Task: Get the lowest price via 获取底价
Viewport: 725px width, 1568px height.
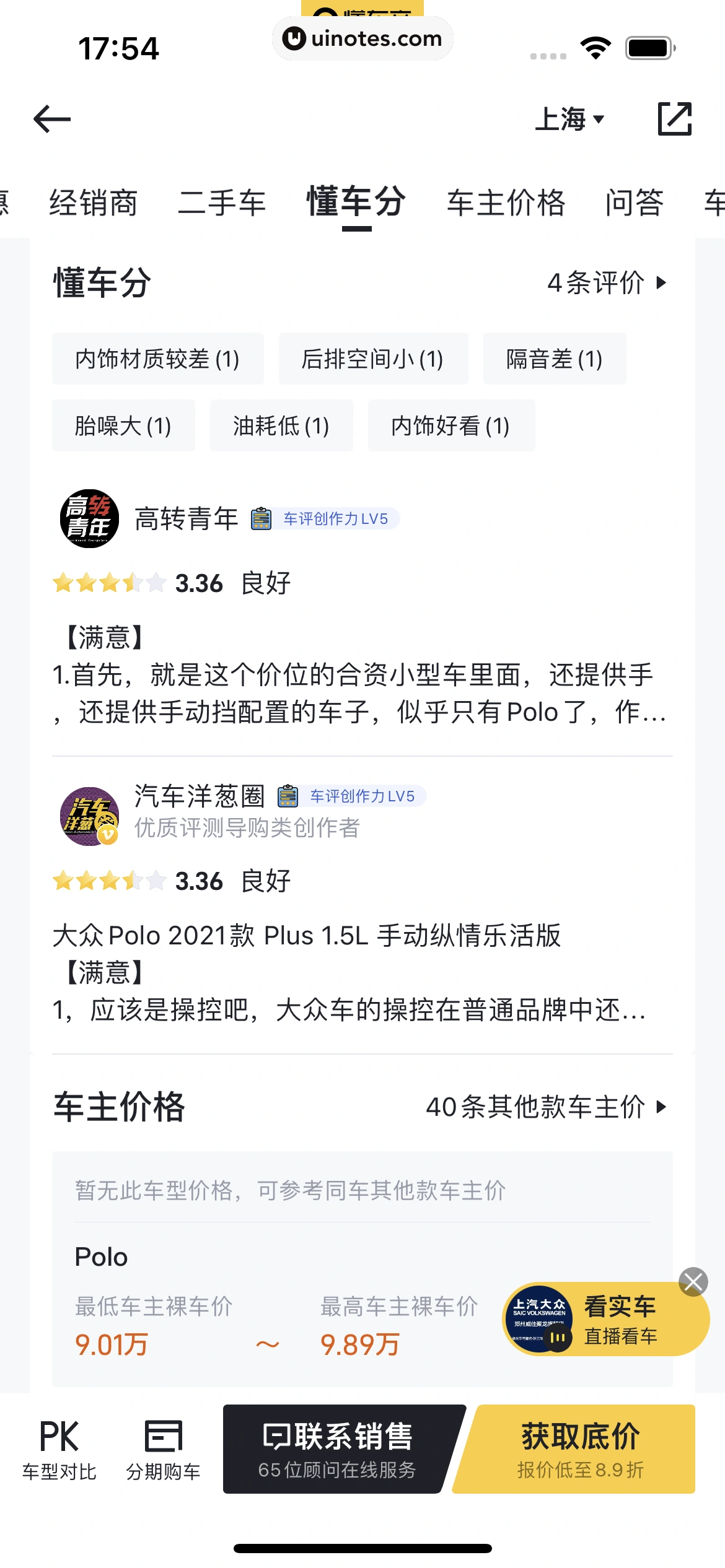Action: [580, 1449]
